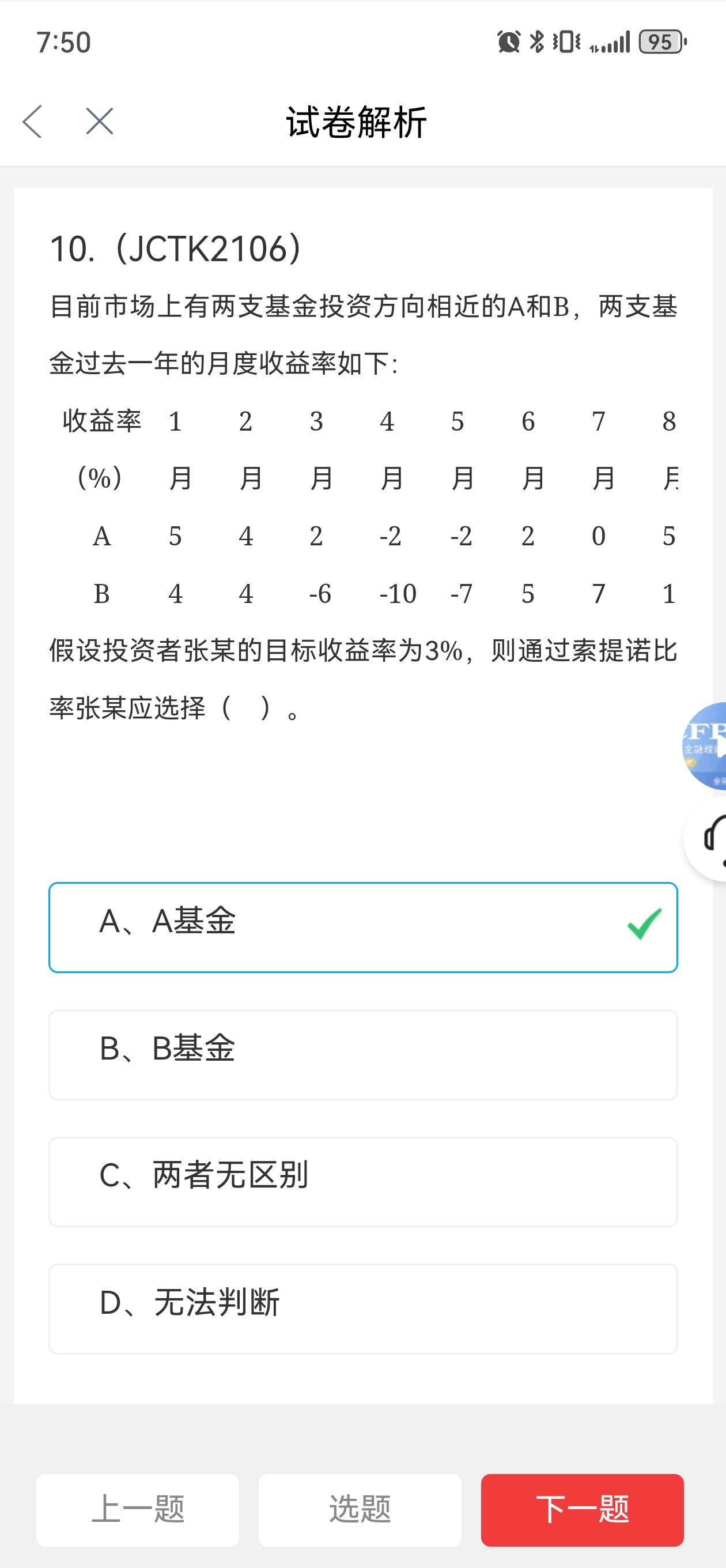Select answer option A、A基金
This screenshot has width=726, height=1568.
pyautogui.click(x=364, y=927)
